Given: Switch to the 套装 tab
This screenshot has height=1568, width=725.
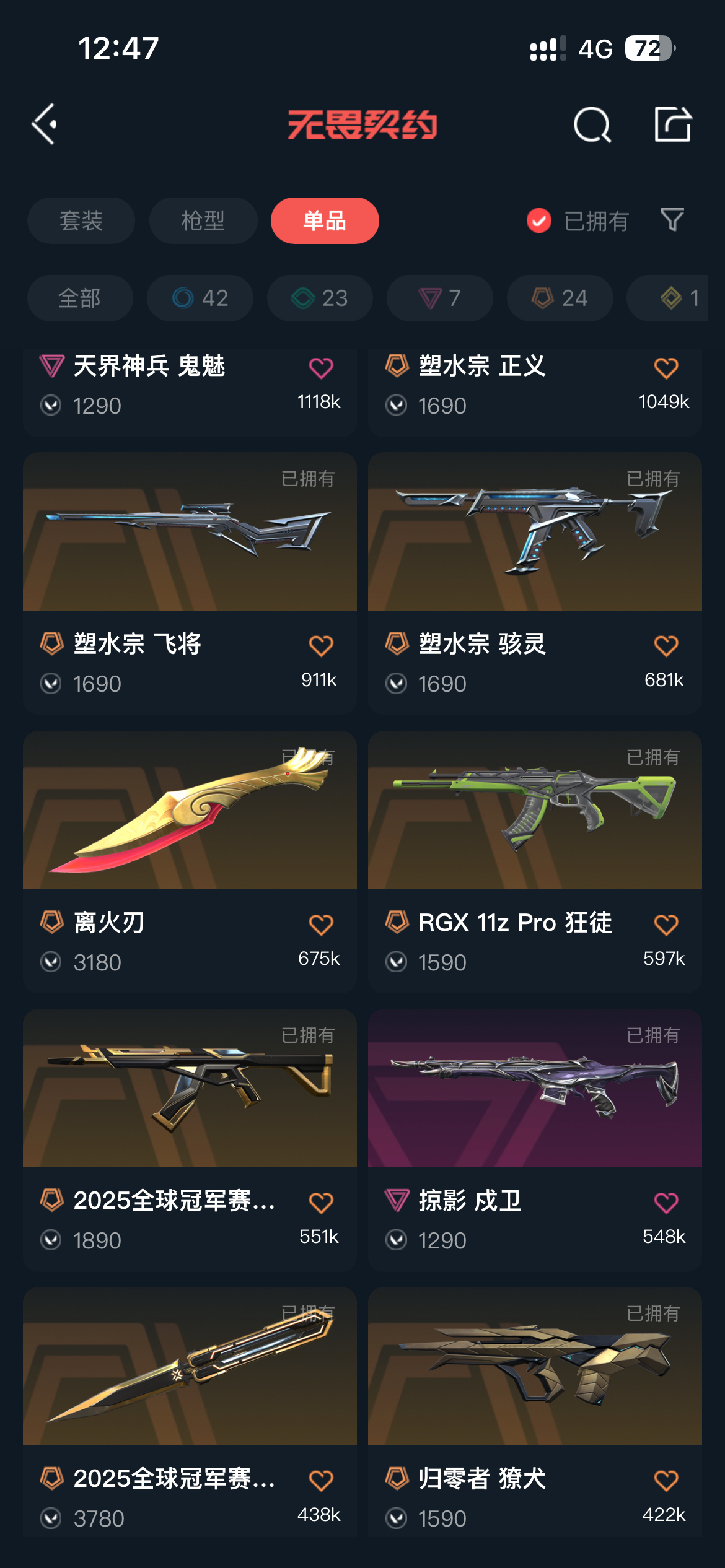Looking at the screenshot, I should click(x=81, y=220).
